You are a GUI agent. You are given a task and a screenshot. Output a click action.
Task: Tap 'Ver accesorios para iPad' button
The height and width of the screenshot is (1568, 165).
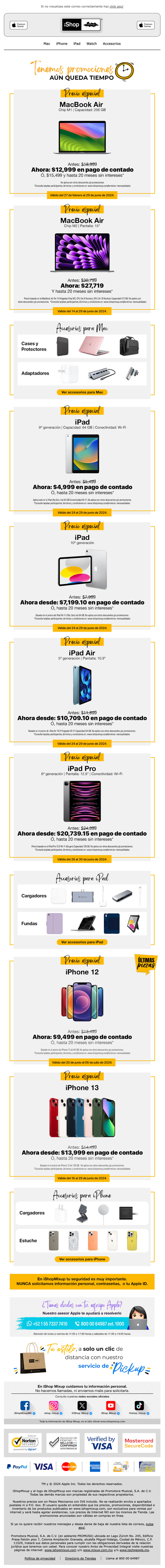82,942
